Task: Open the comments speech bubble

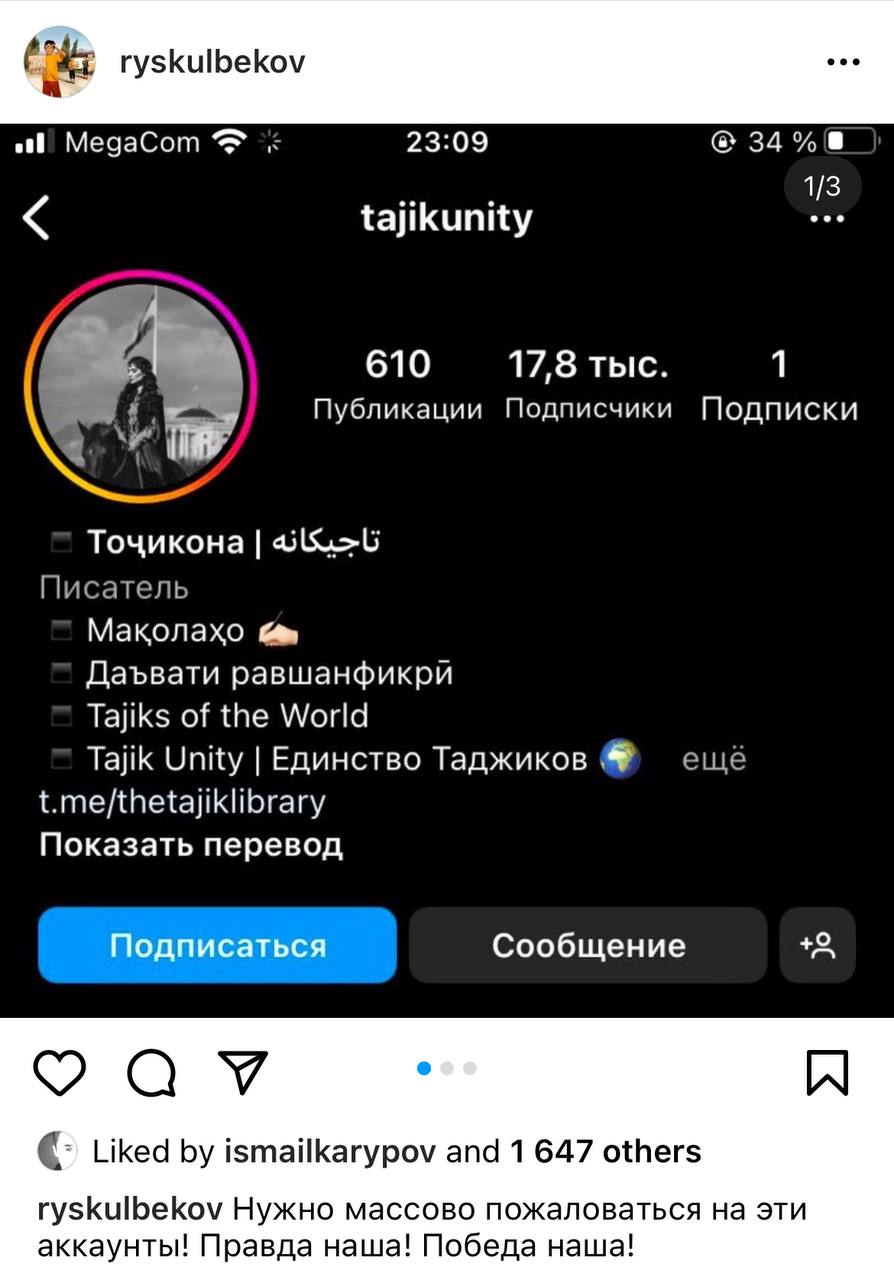Action: (x=152, y=1072)
